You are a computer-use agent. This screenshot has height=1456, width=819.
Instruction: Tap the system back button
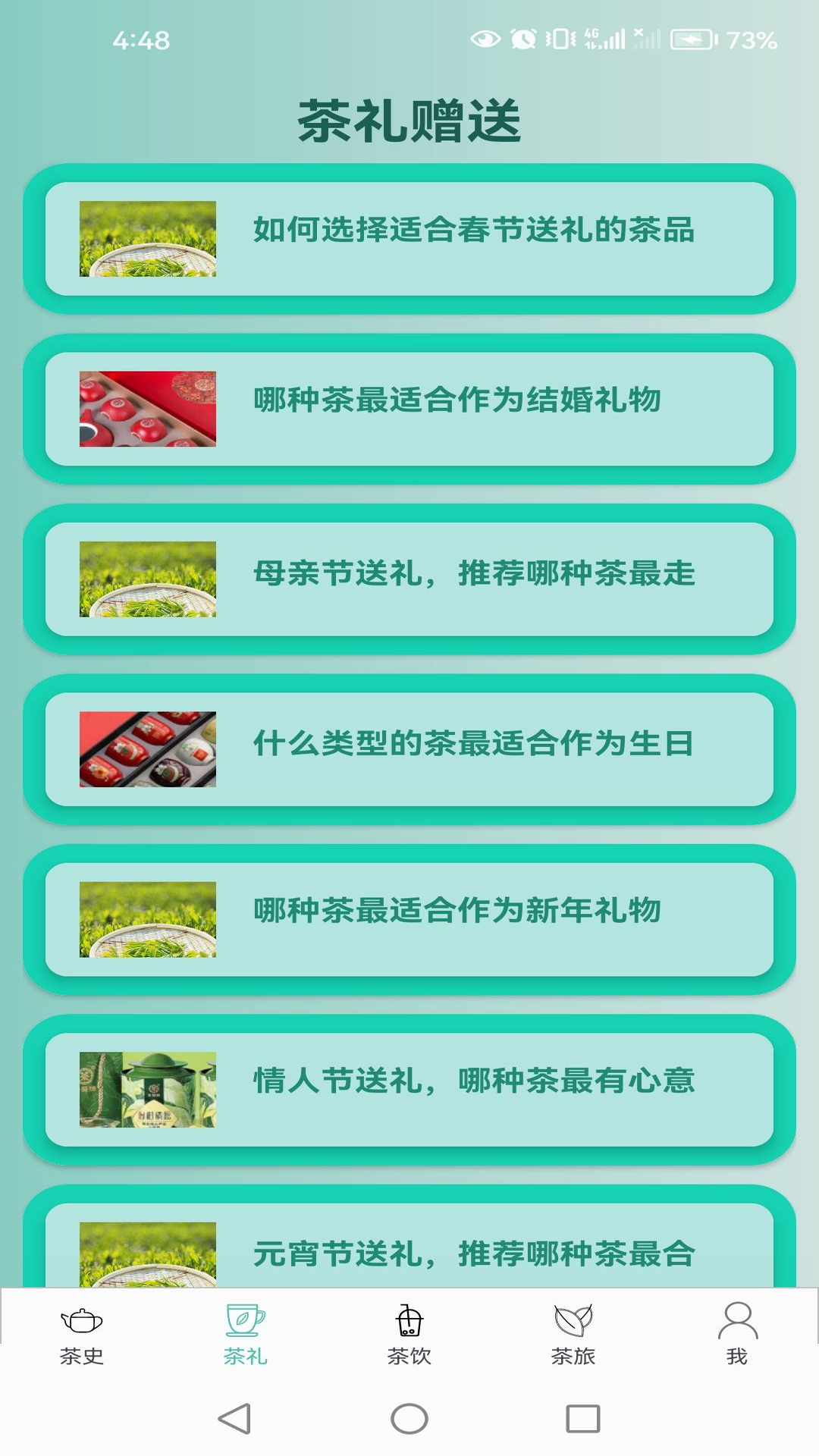234,1419
